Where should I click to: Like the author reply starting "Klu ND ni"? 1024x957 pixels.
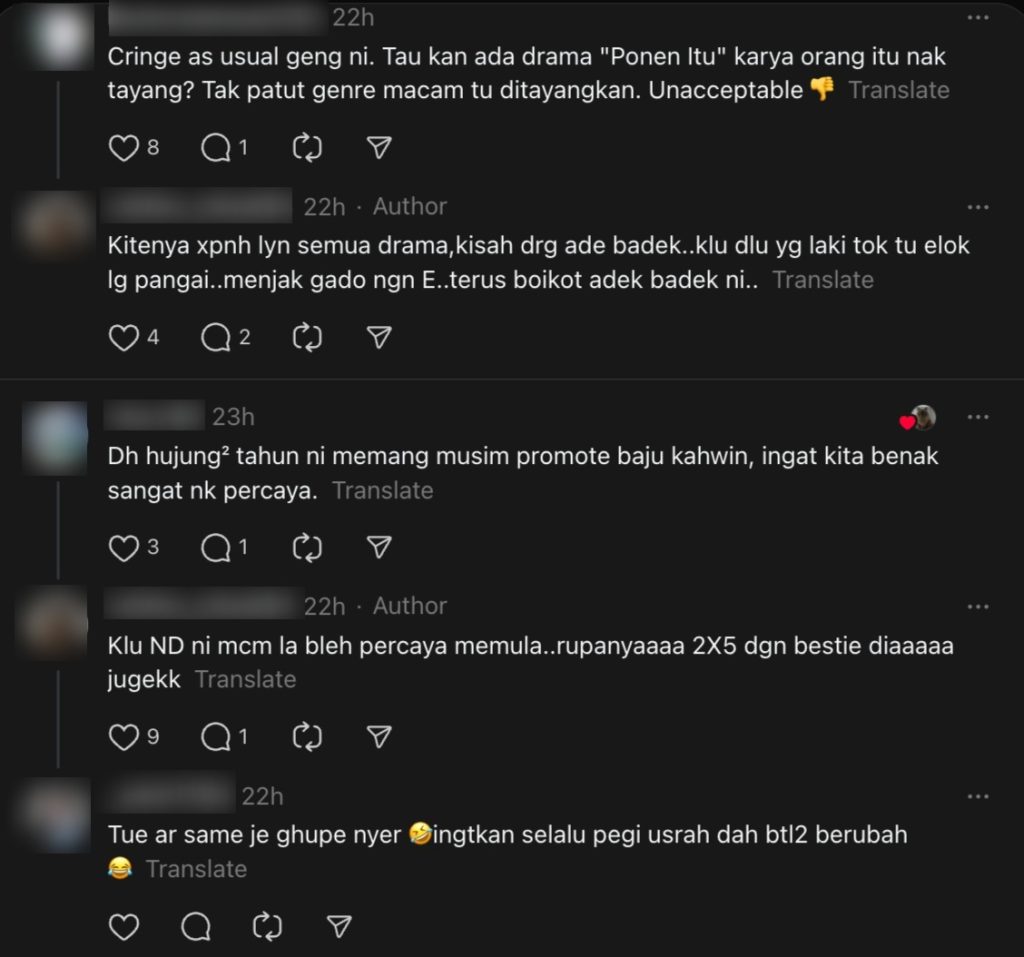click(123, 737)
